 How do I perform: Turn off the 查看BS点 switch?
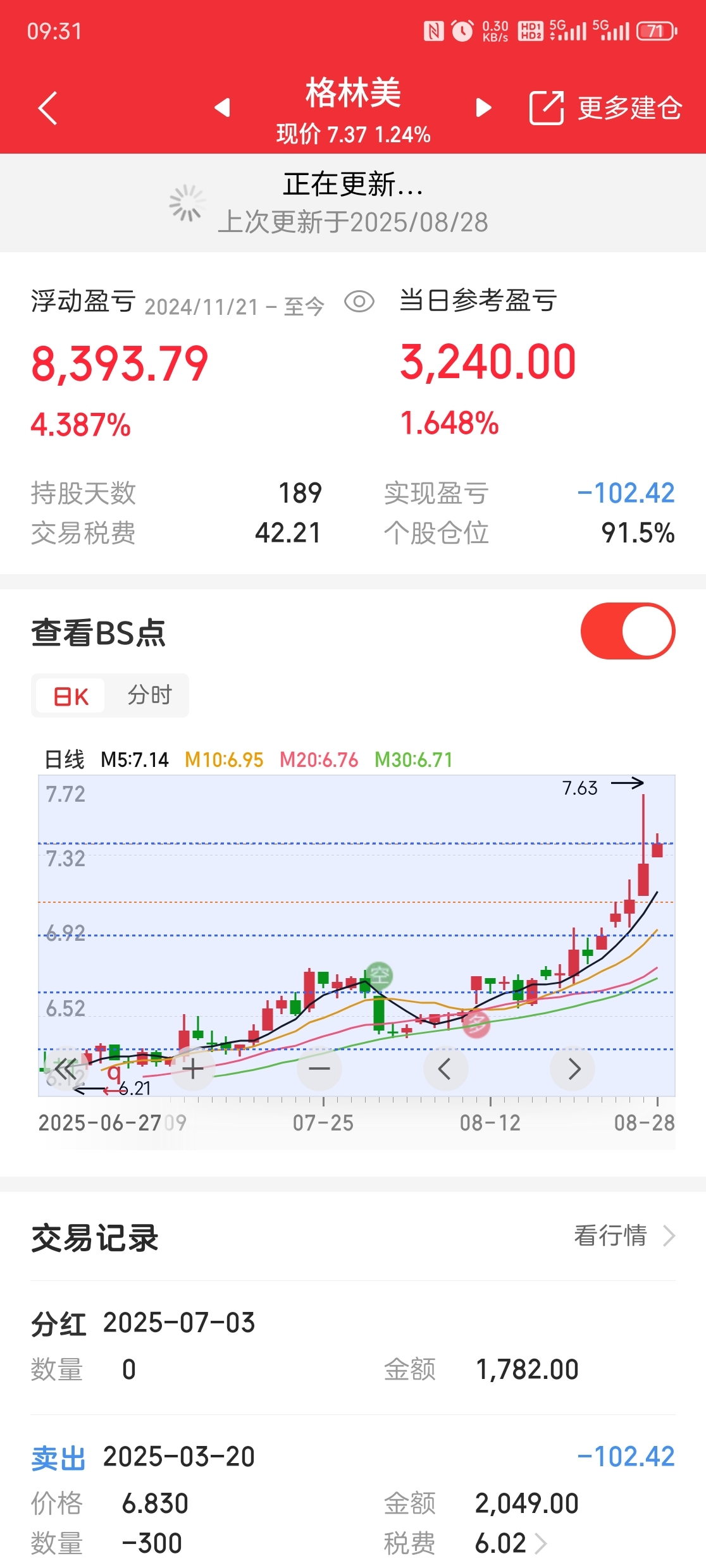[628, 631]
